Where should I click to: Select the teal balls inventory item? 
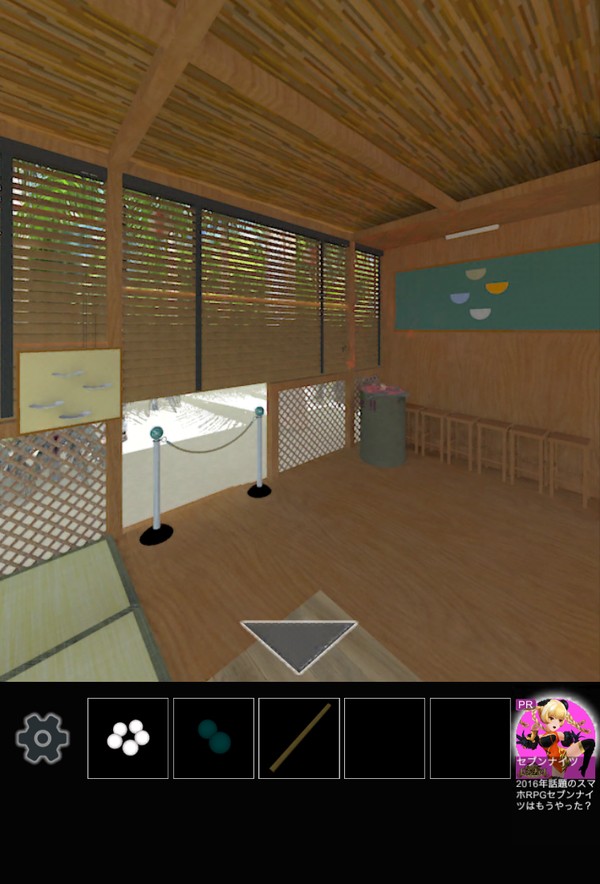[x=213, y=738]
